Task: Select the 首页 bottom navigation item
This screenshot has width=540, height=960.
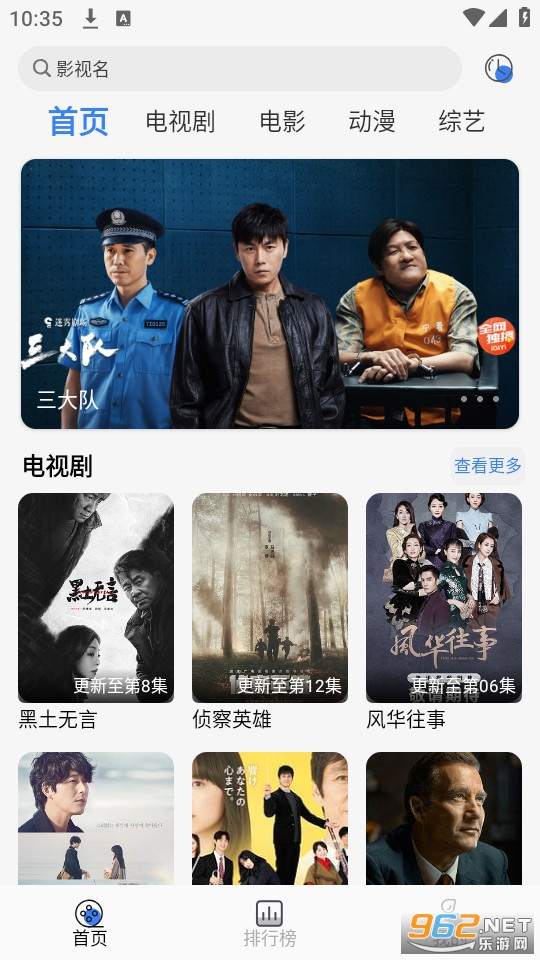Action: [x=90, y=923]
